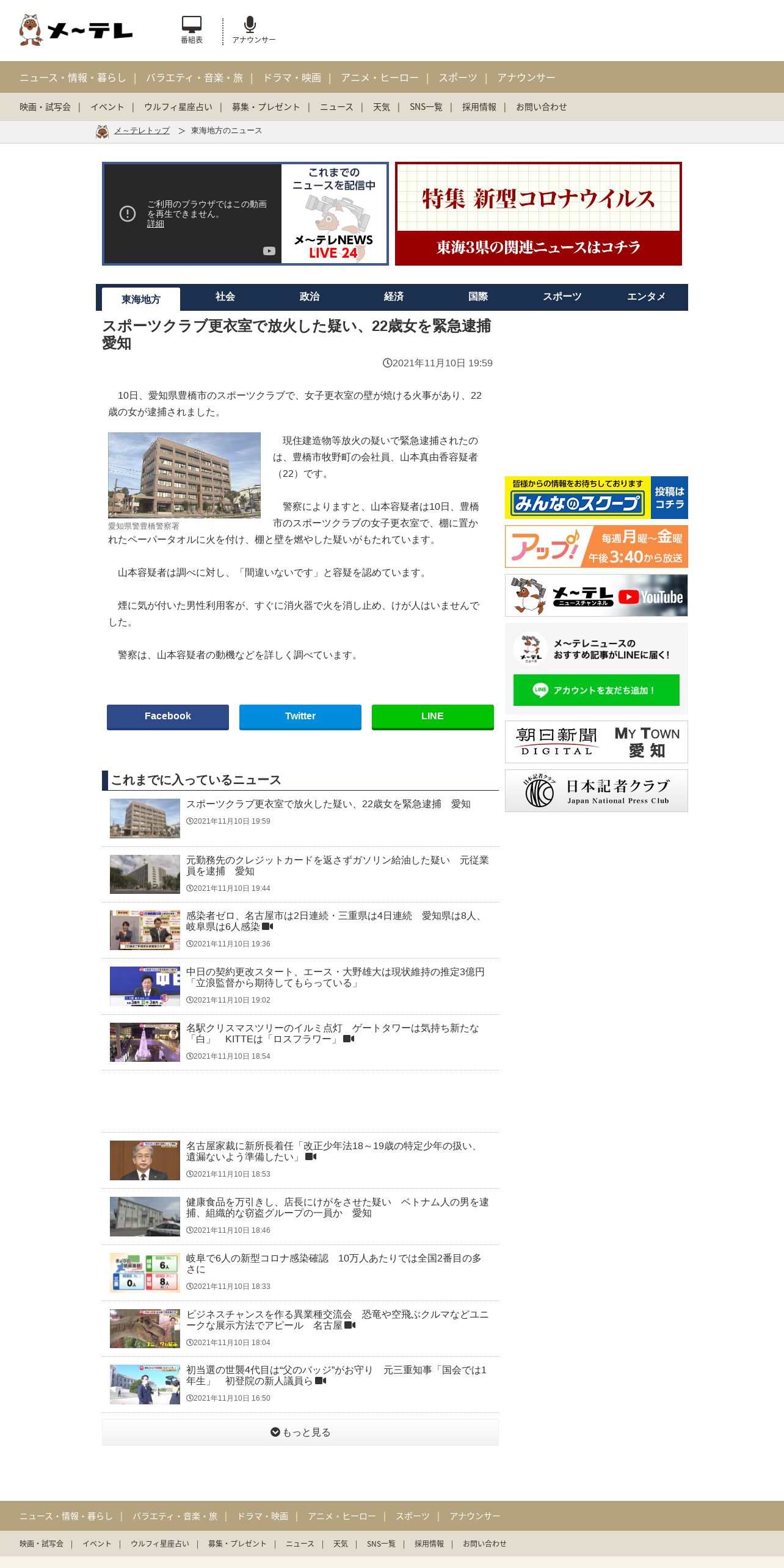
Task: Expand the list with もっと見る
Action: (x=300, y=1432)
